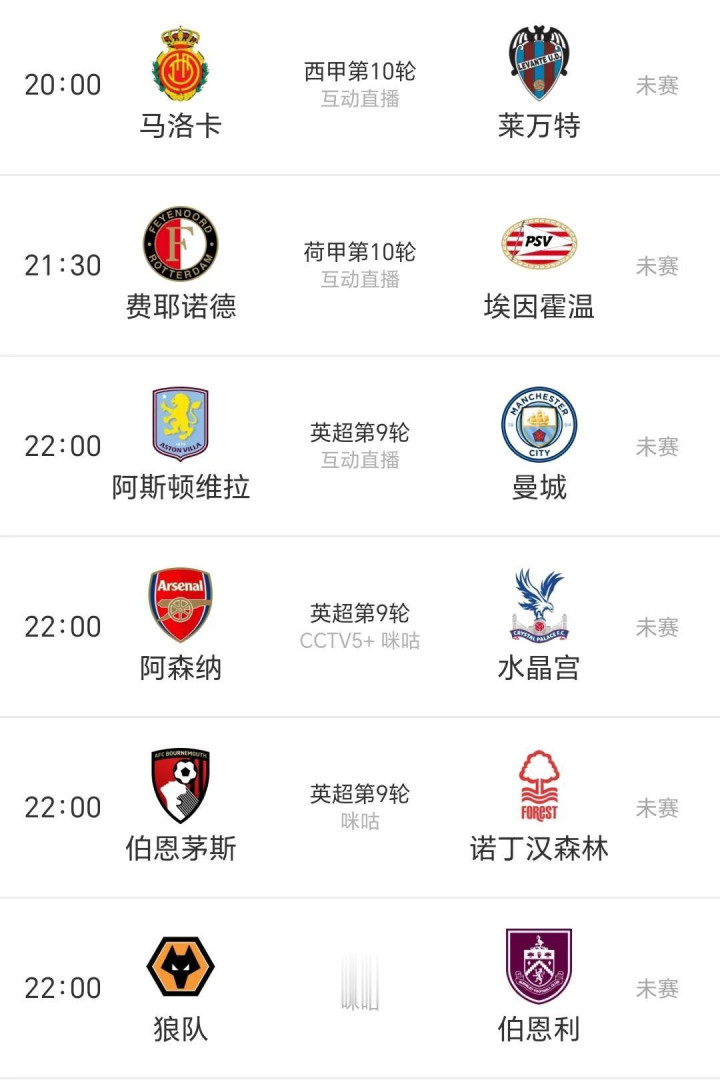Select the 阿森纳 vs 水晶宫 match
This screenshot has width=720, height=1080.
coord(360,627)
